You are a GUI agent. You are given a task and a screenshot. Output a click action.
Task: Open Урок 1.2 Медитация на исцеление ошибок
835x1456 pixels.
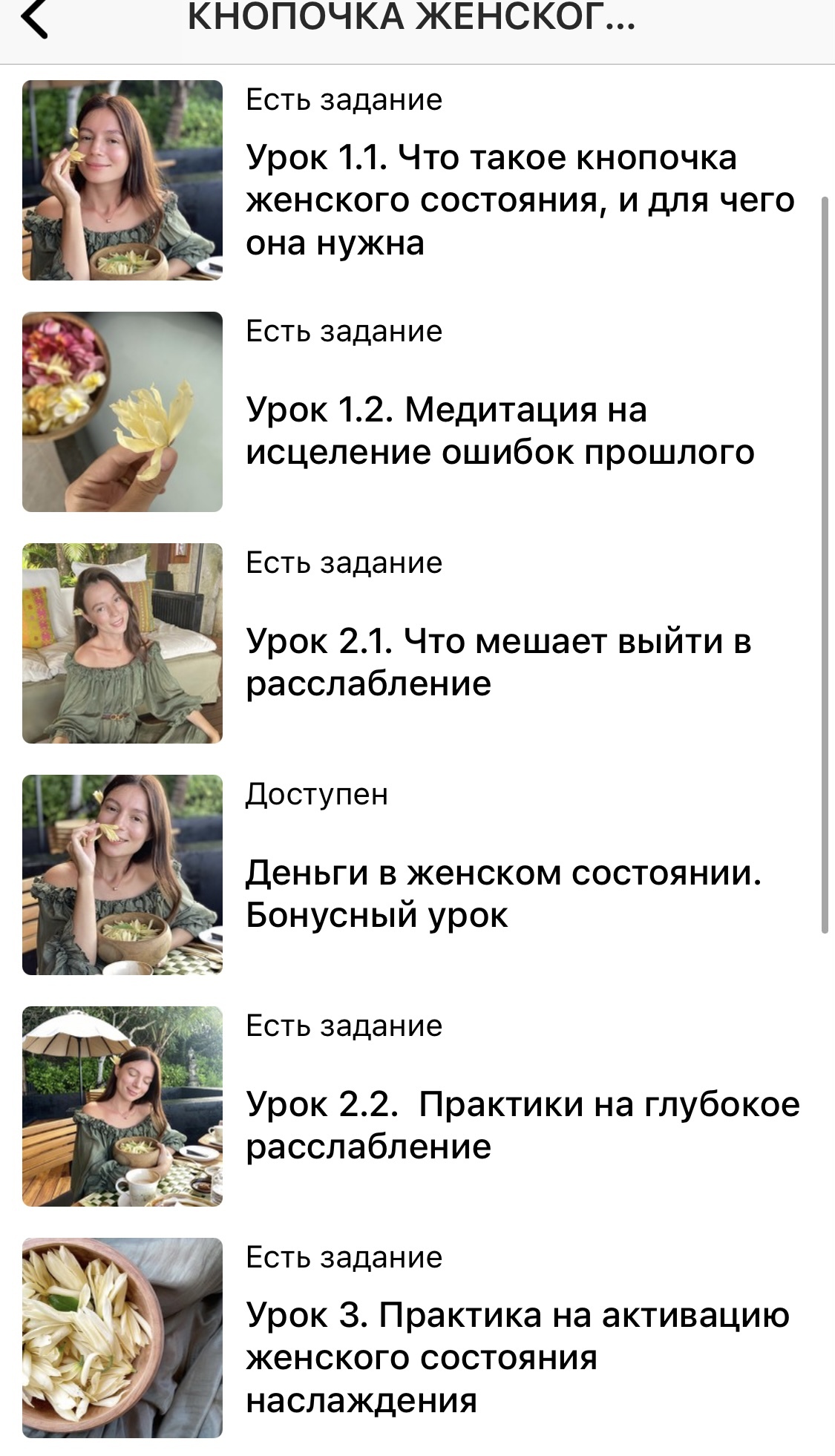coord(500,430)
